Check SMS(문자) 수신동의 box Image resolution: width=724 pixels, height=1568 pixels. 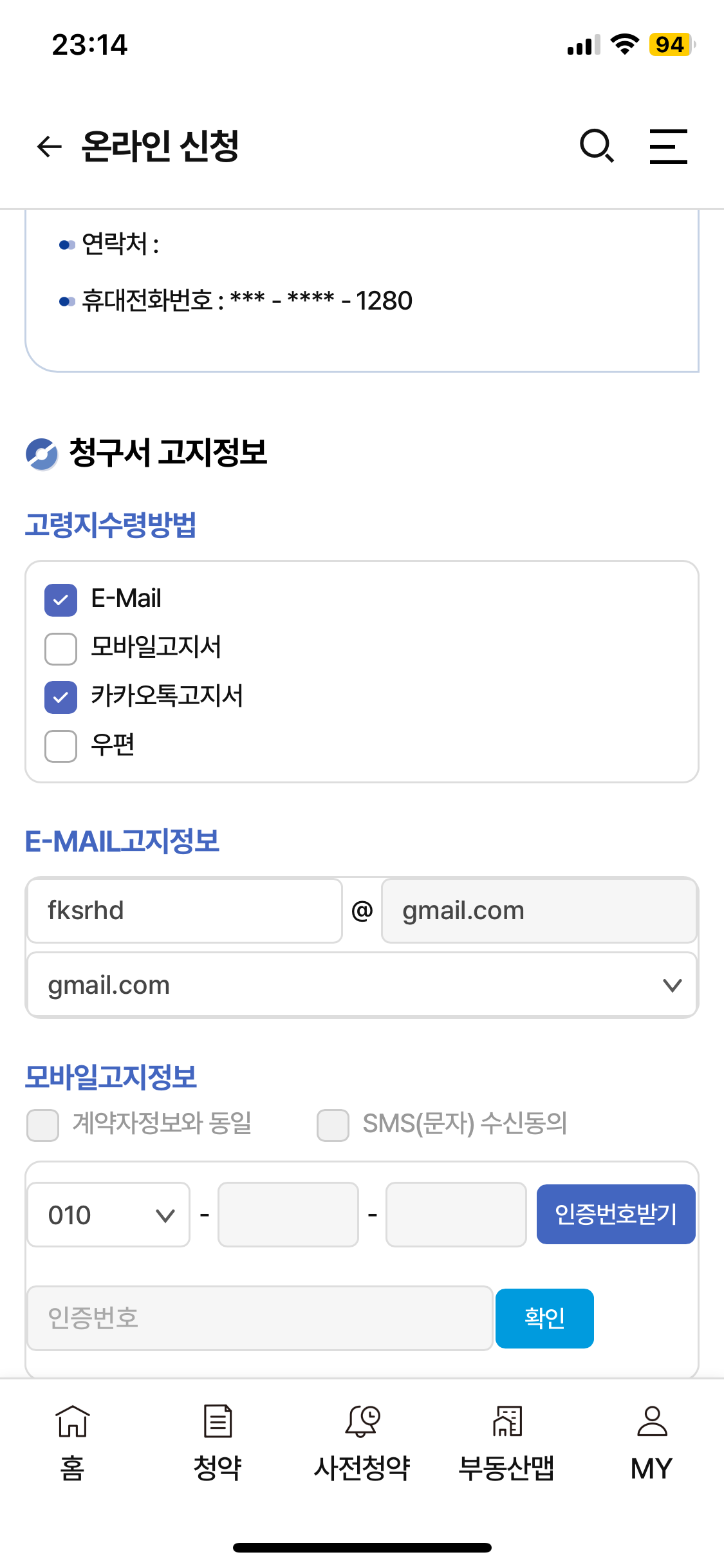click(333, 1125)
